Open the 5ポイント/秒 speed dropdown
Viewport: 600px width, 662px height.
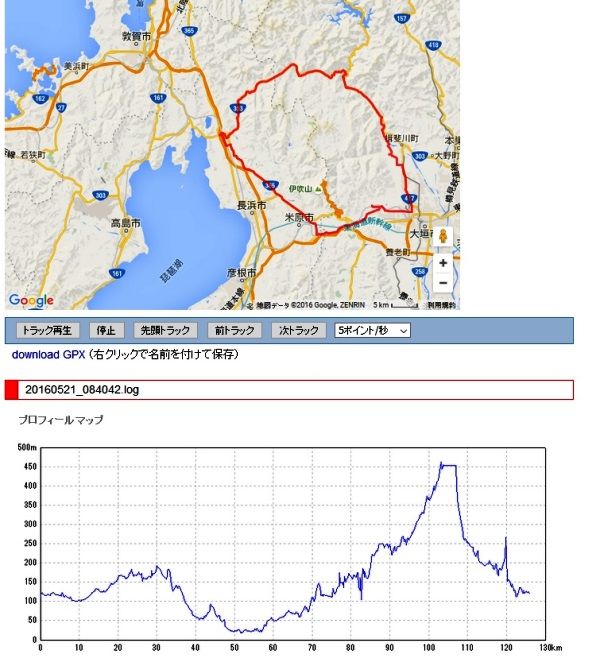pos(372,330)
